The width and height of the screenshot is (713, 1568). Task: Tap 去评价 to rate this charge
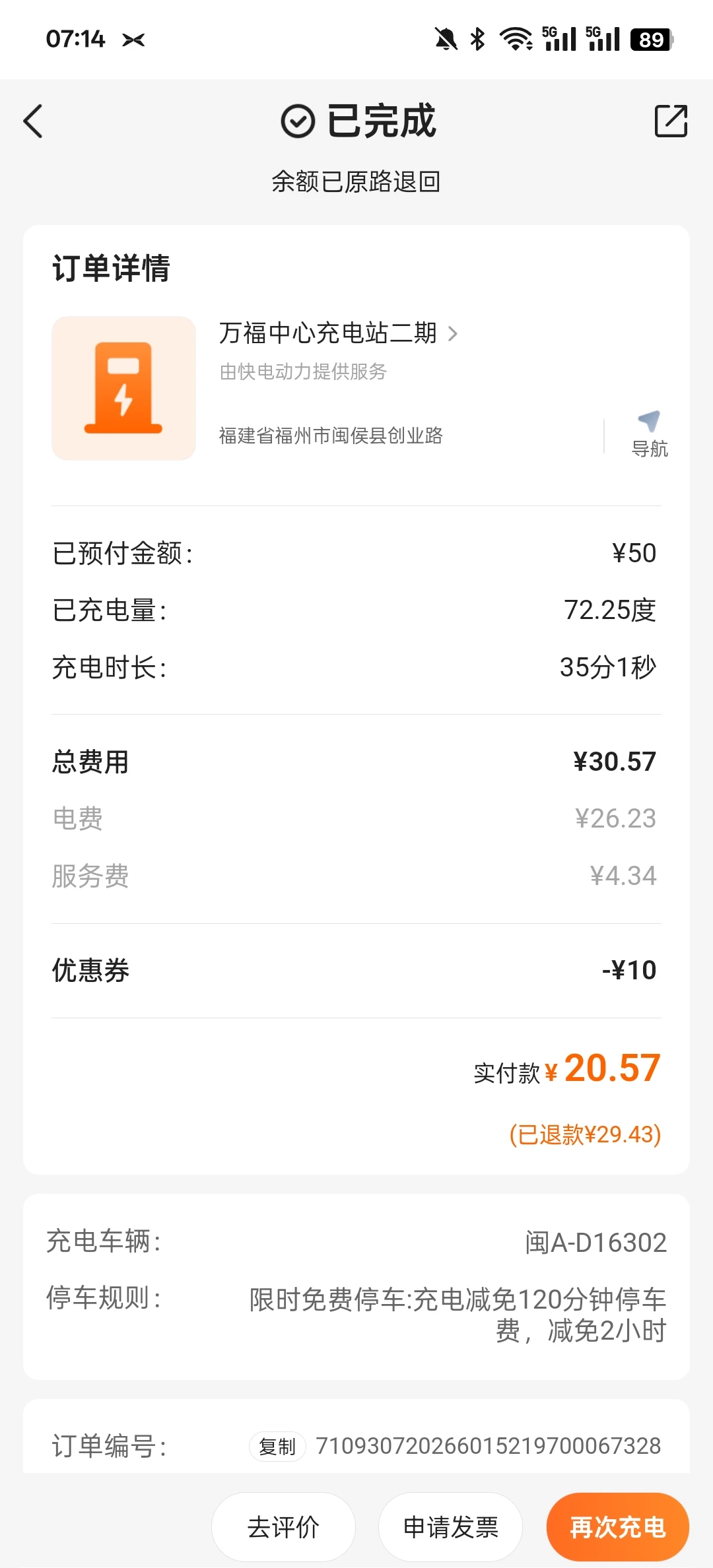(283, 1527)
